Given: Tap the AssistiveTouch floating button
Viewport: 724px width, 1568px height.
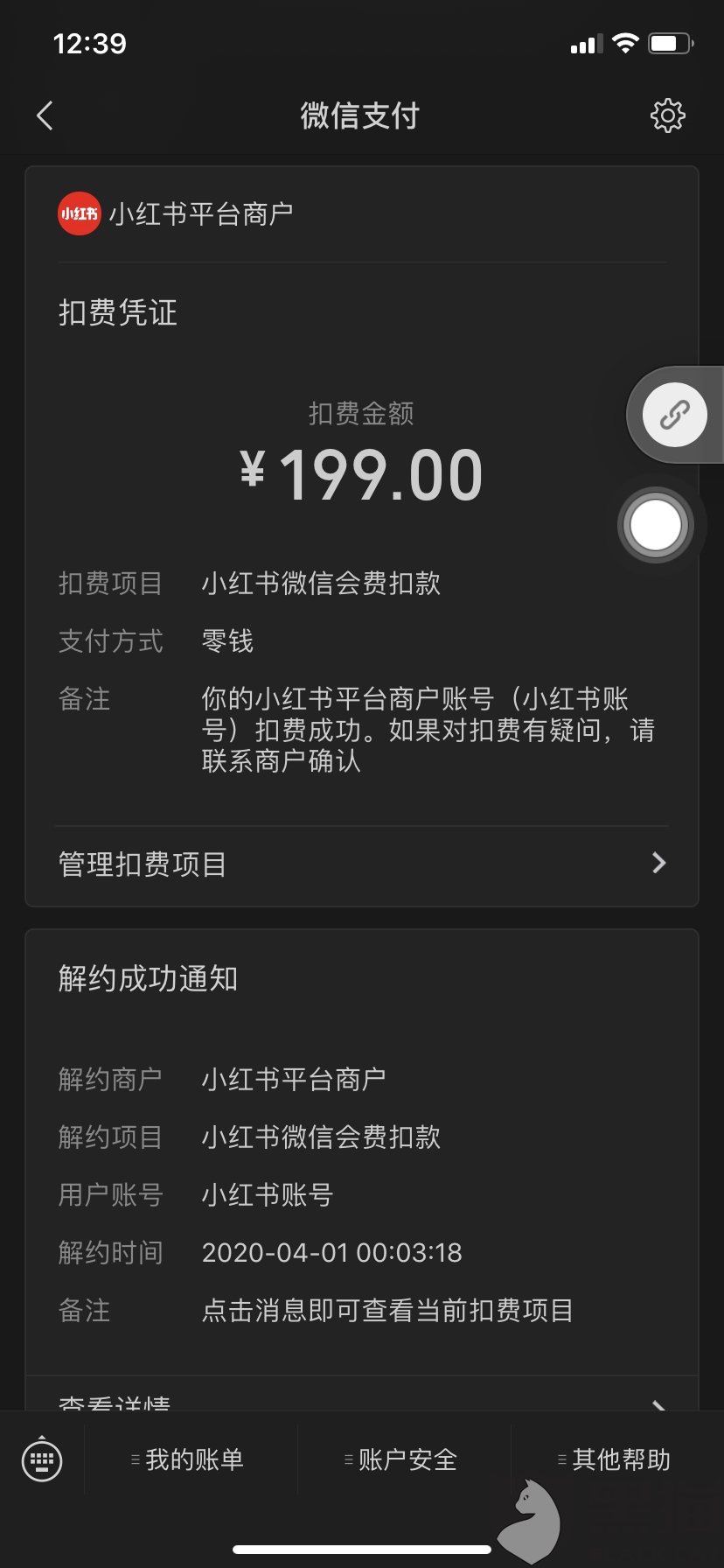Looking at the screenshot, I should pyautogui.click(x=656, y=525).
